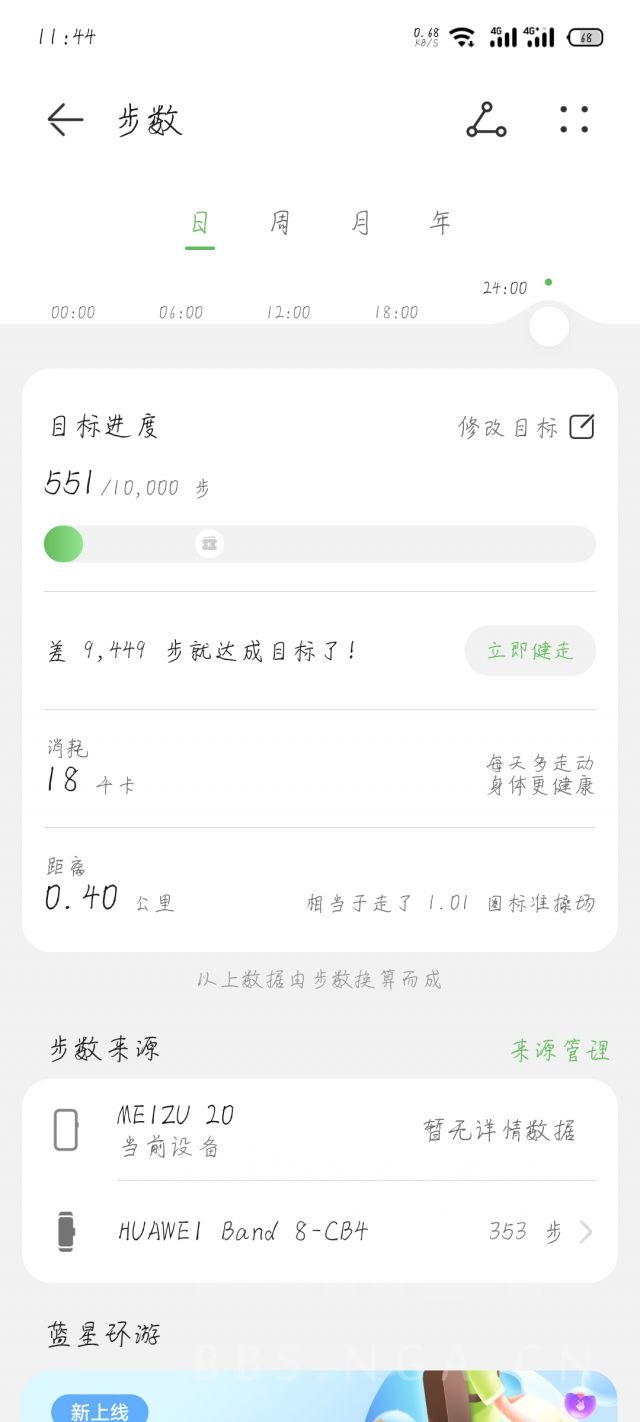This screenshot has width=640, height=1422.
Task: Switch to the 月 tab
Action: click(360, 222)
